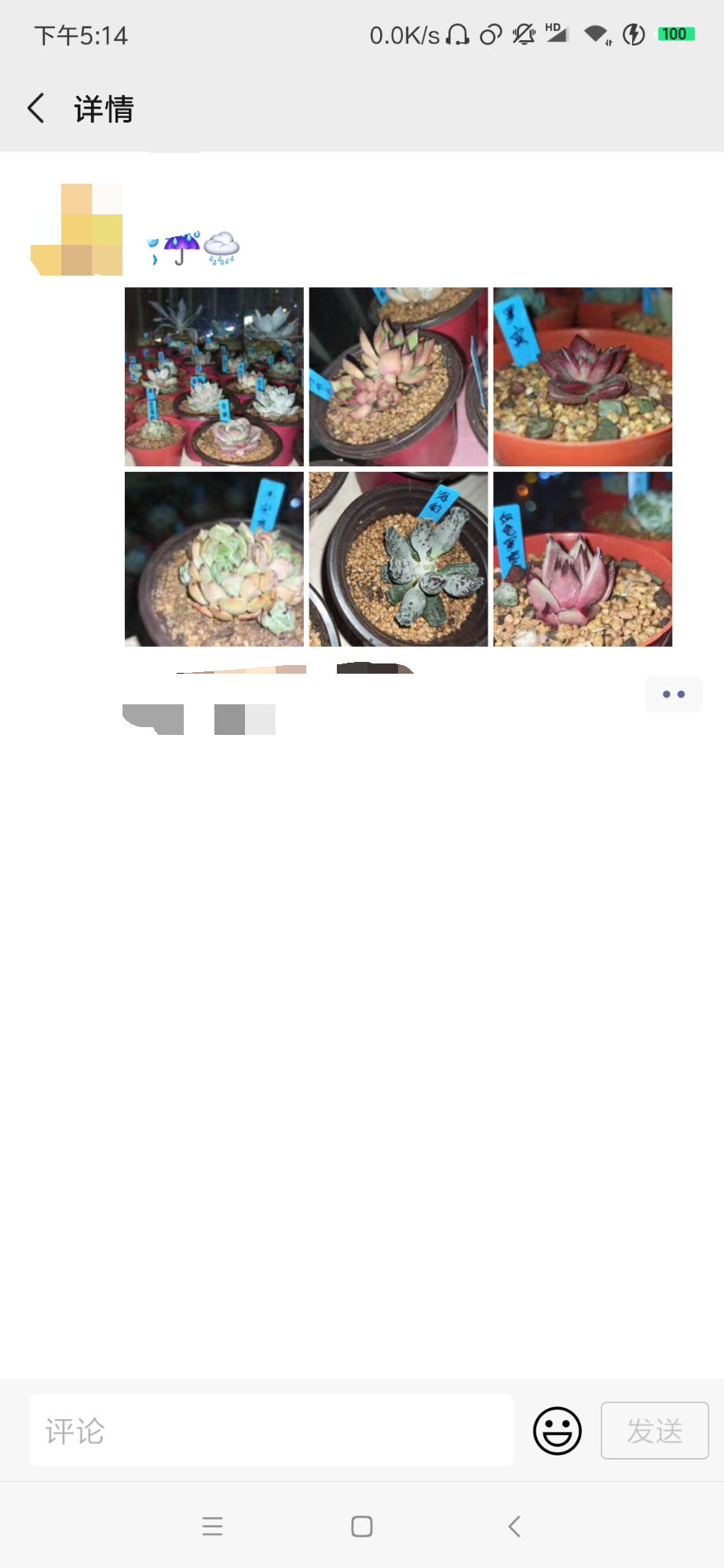Go back from the 详情 page
724x1568 pixels.
36,108
